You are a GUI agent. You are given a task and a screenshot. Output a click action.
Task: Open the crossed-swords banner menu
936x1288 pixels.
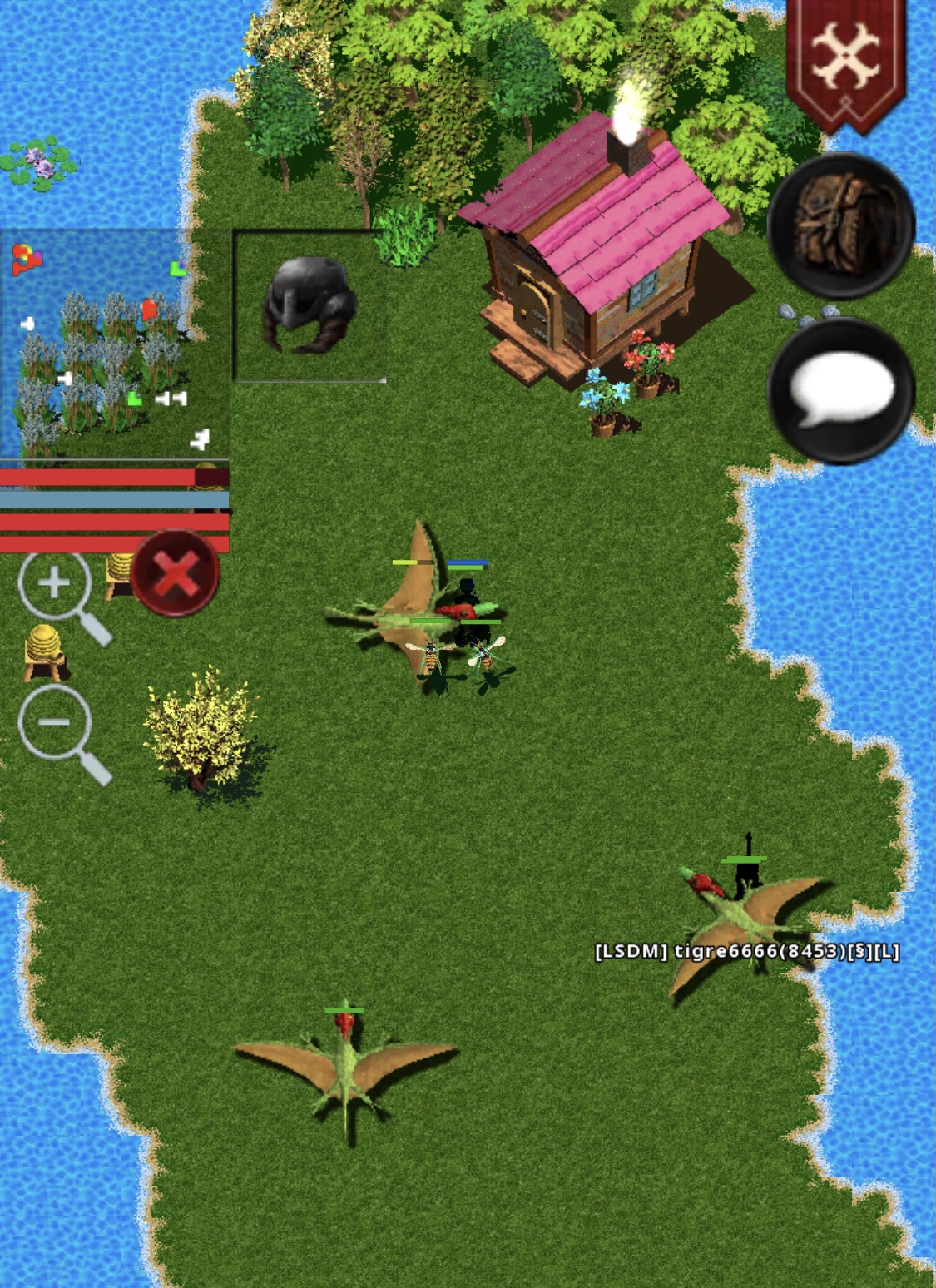(x=846, y=60)
